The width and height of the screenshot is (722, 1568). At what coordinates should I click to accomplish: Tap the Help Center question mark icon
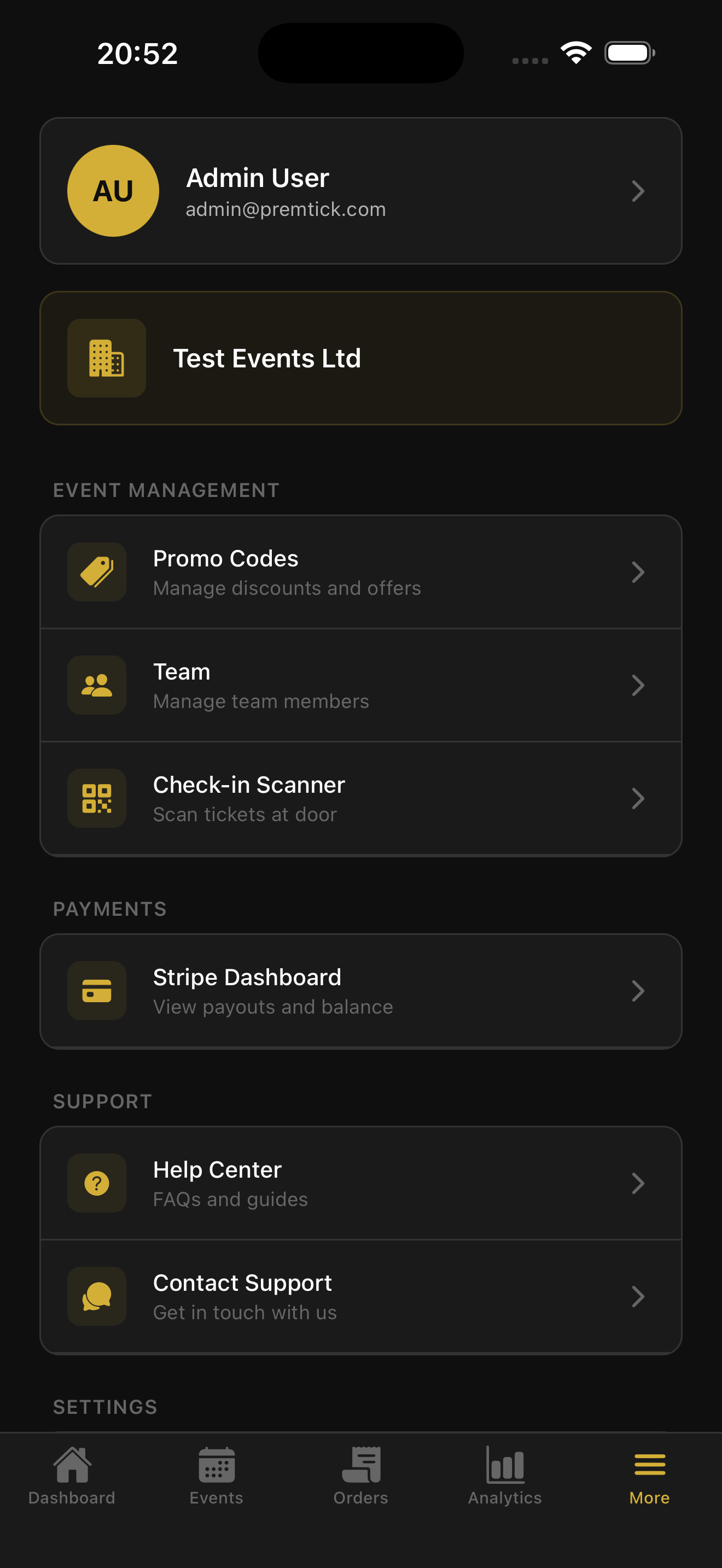96,1183
